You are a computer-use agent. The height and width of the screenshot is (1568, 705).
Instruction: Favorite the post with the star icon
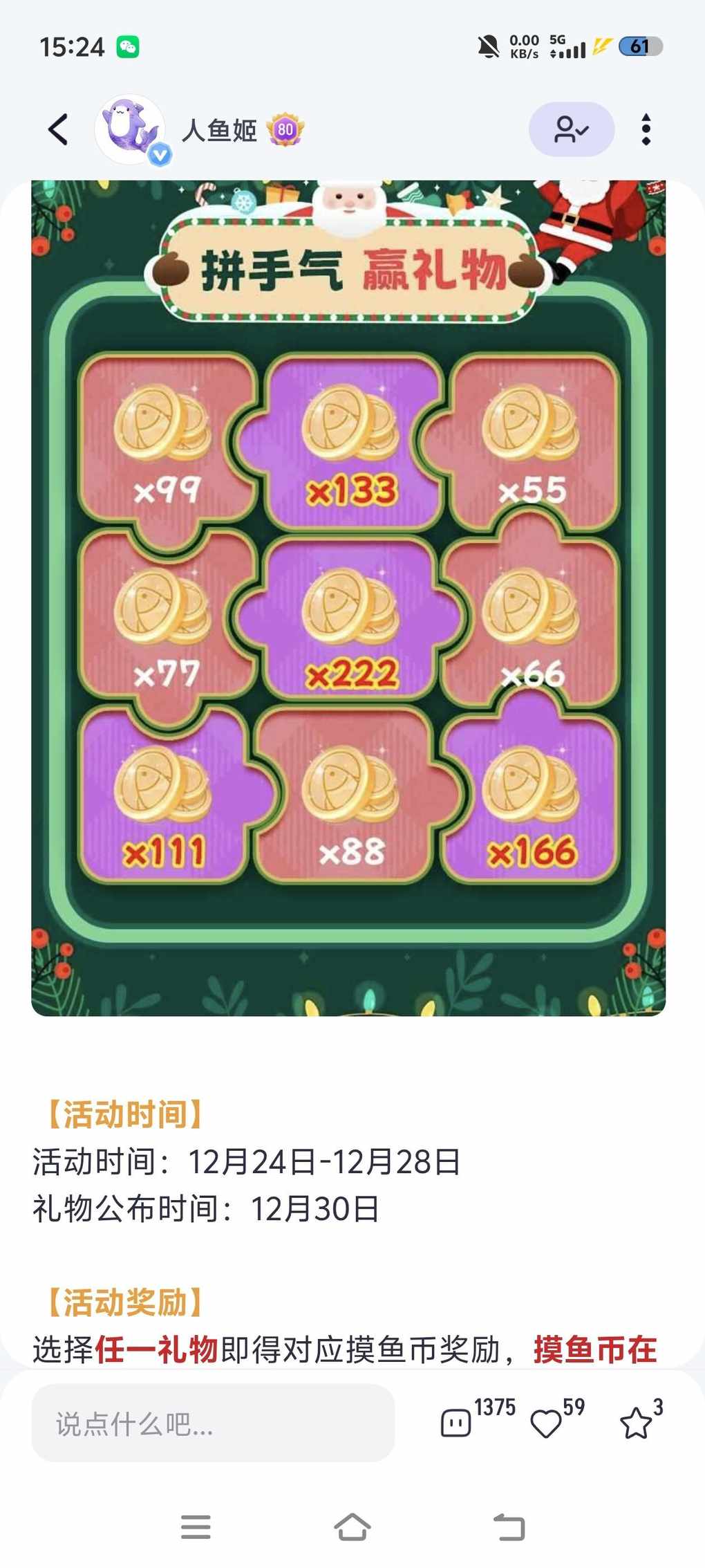coord(635,1423)
